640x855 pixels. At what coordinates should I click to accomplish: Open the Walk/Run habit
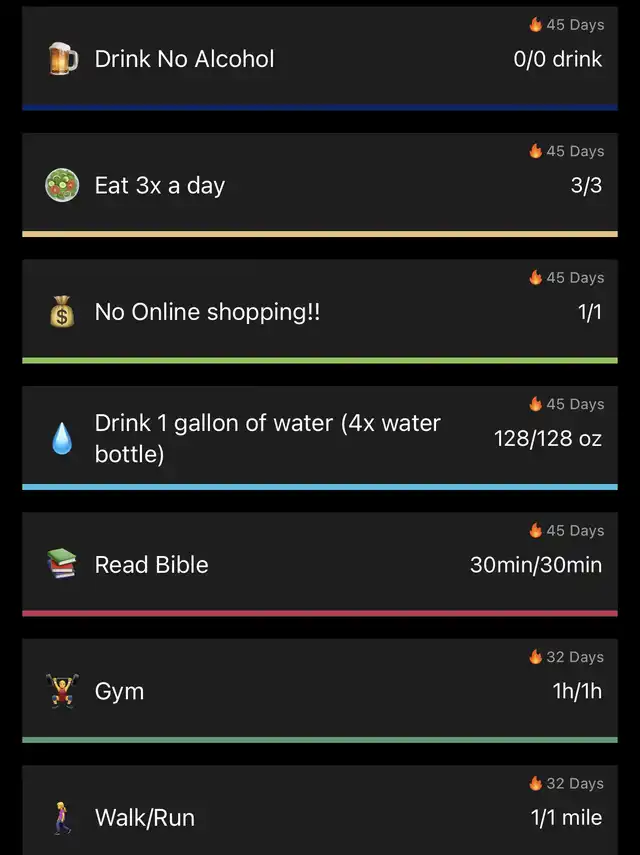point(145,817)
